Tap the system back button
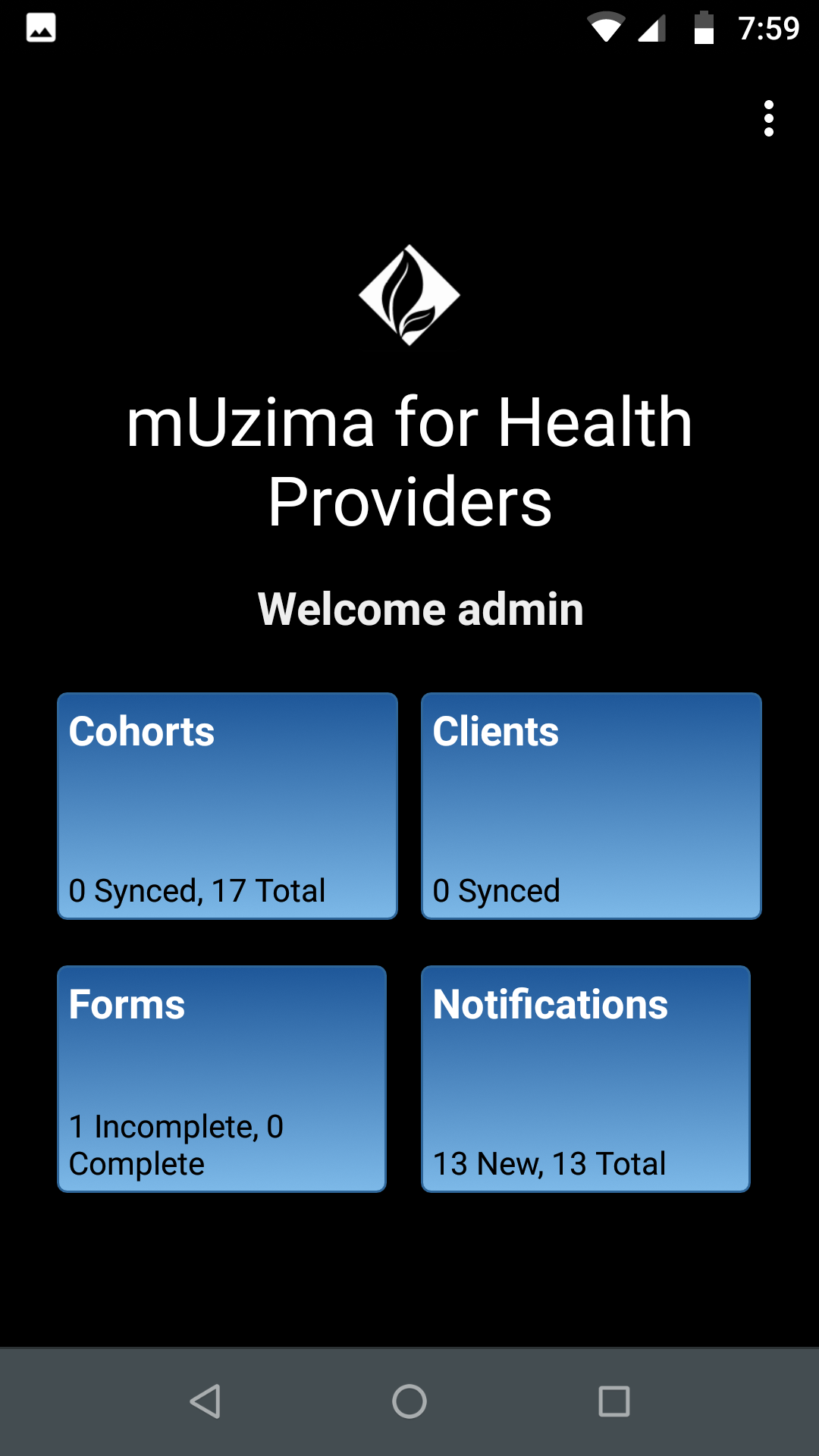 205,1401
